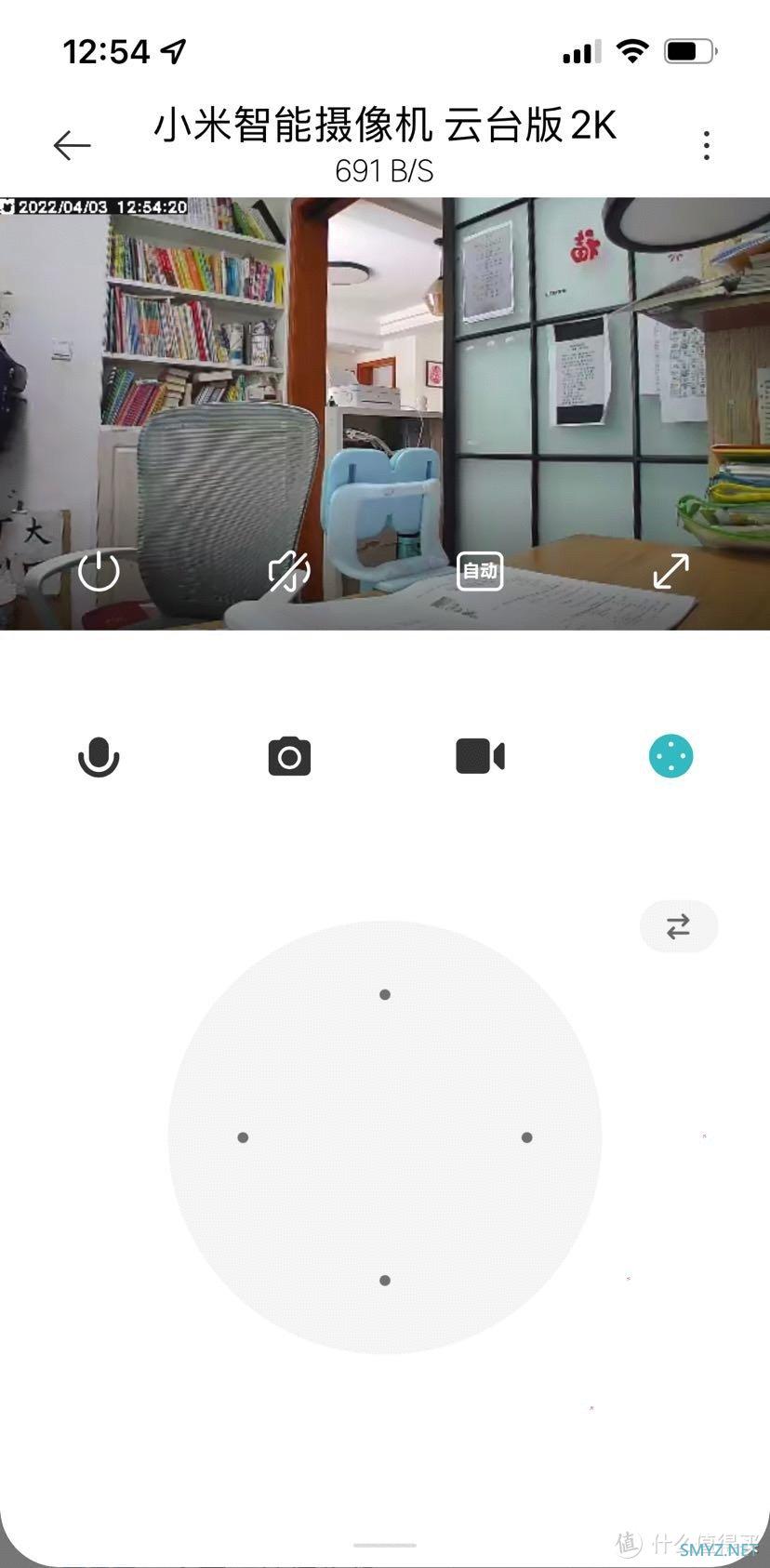Start talking with the microphone
Viewport: 770px width, 1568px height.
99,756
